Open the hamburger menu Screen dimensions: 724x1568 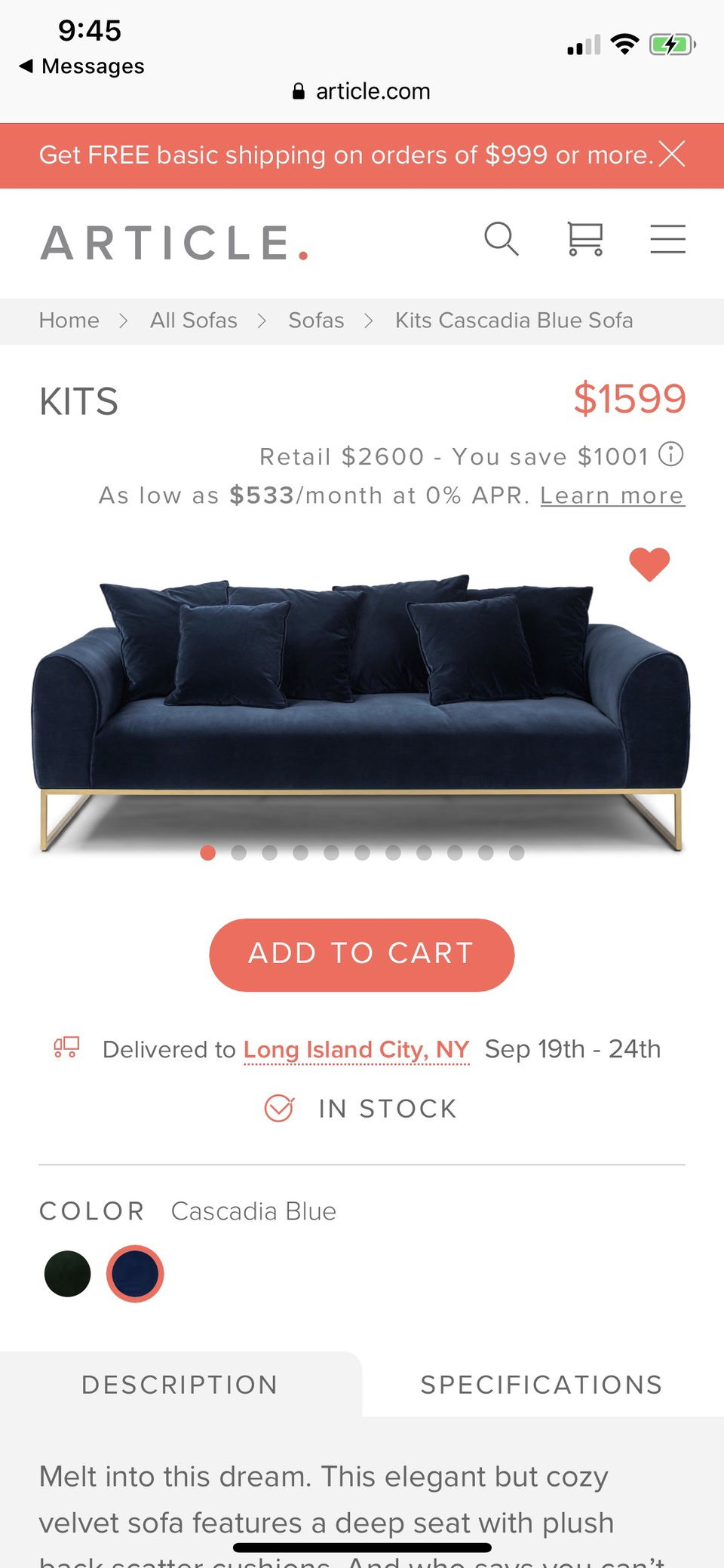pos(667,239)
